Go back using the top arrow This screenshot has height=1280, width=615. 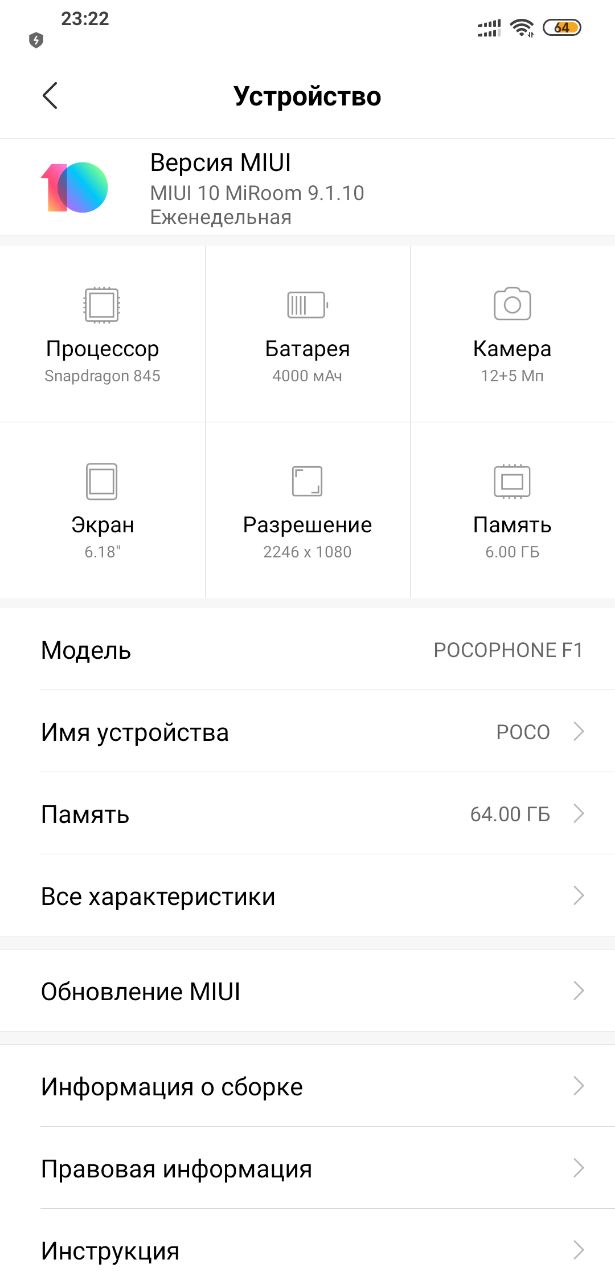coord(50,96)
